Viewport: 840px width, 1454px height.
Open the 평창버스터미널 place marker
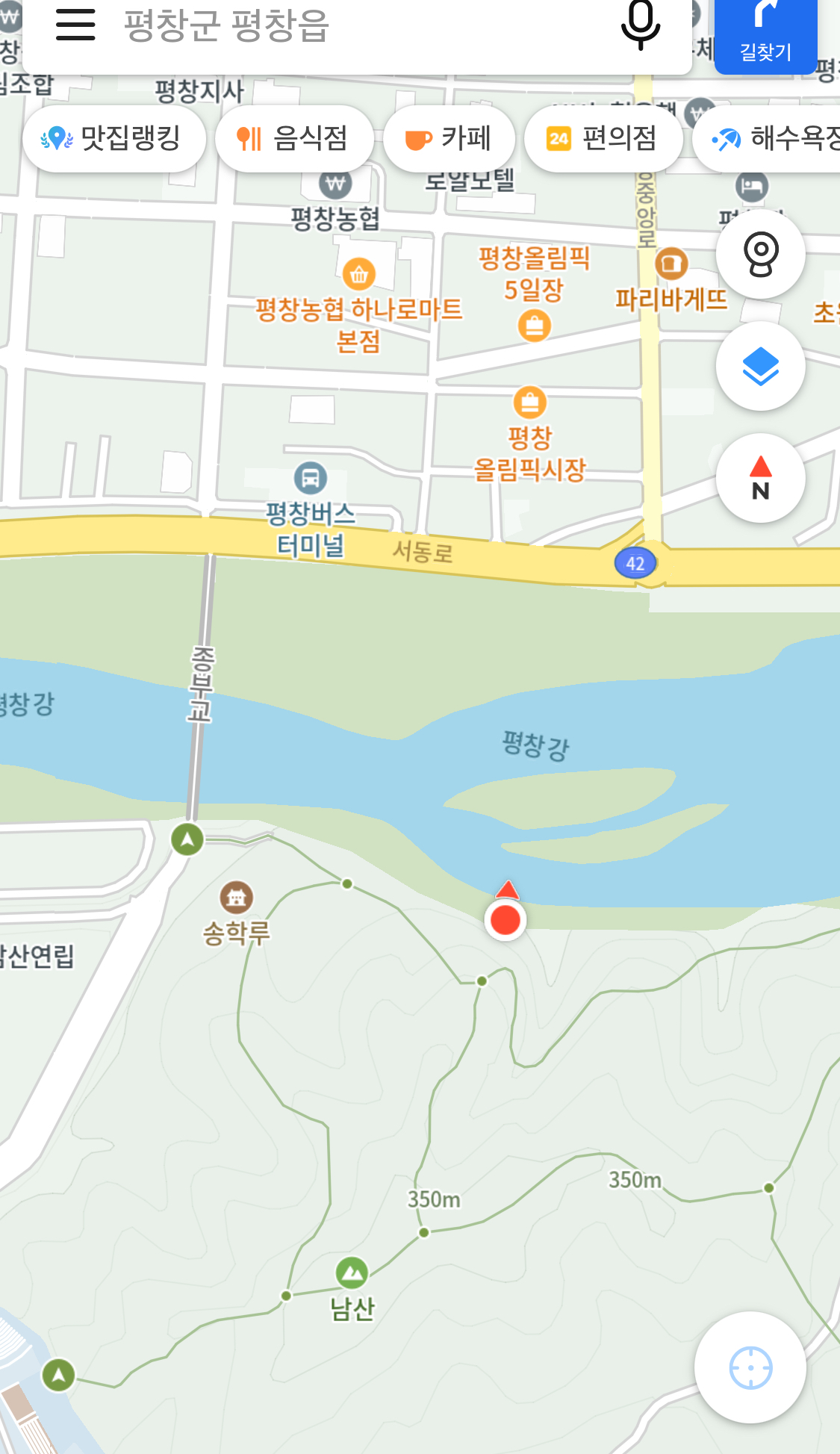pyautogui.click(x=310, y=479)
